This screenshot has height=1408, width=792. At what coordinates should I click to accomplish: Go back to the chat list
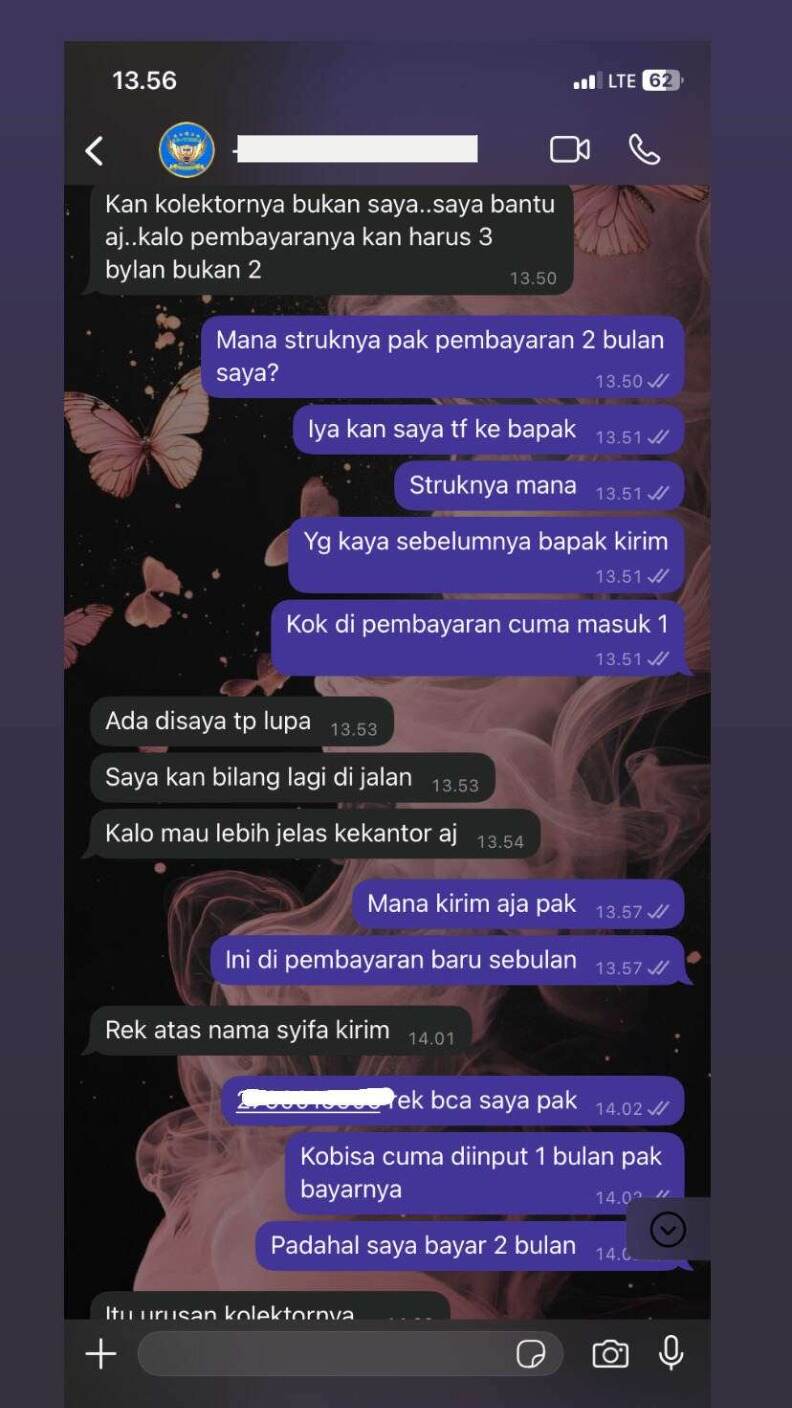click(94, 151)
